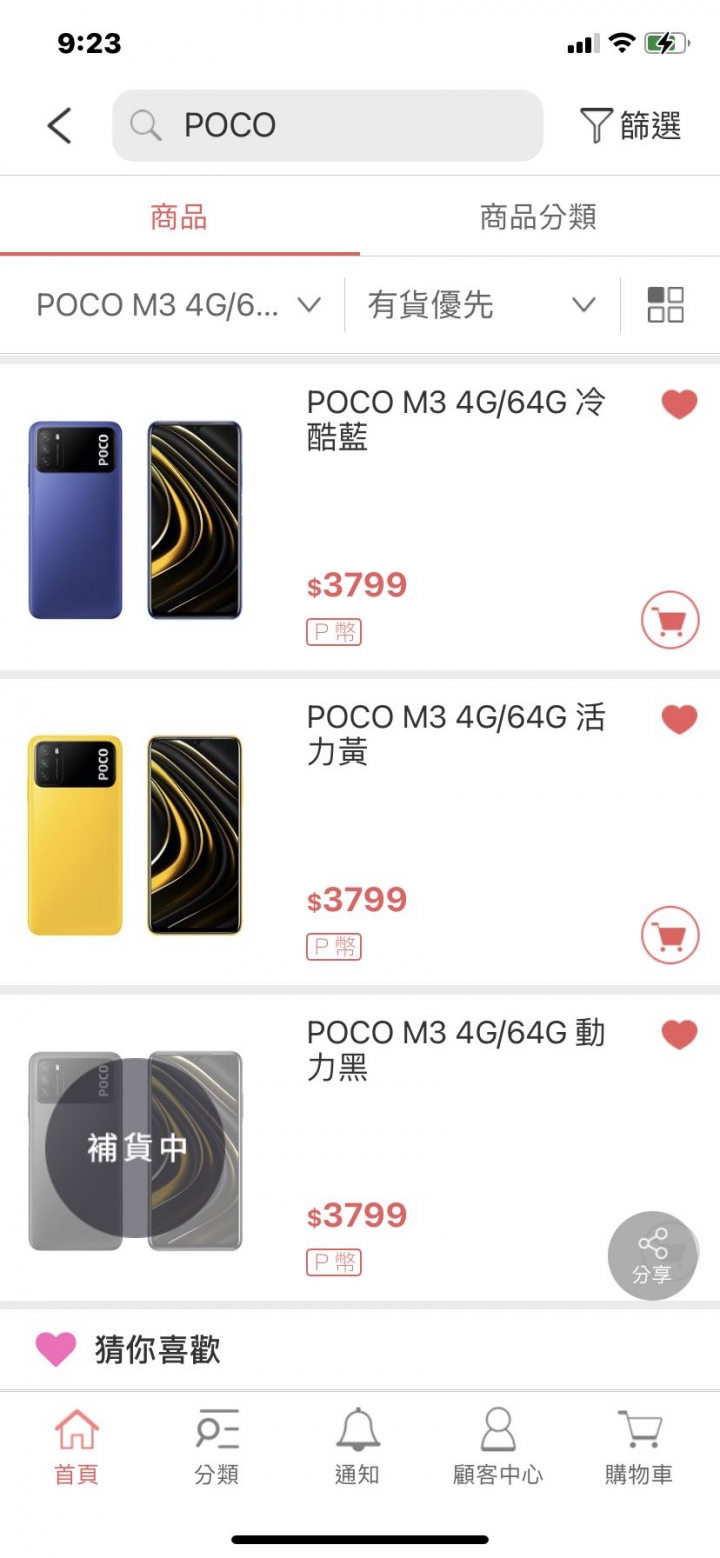Open the 通知 notifications tab
This screenshot has width=720, height=1558.
(x=357, y=1446)
